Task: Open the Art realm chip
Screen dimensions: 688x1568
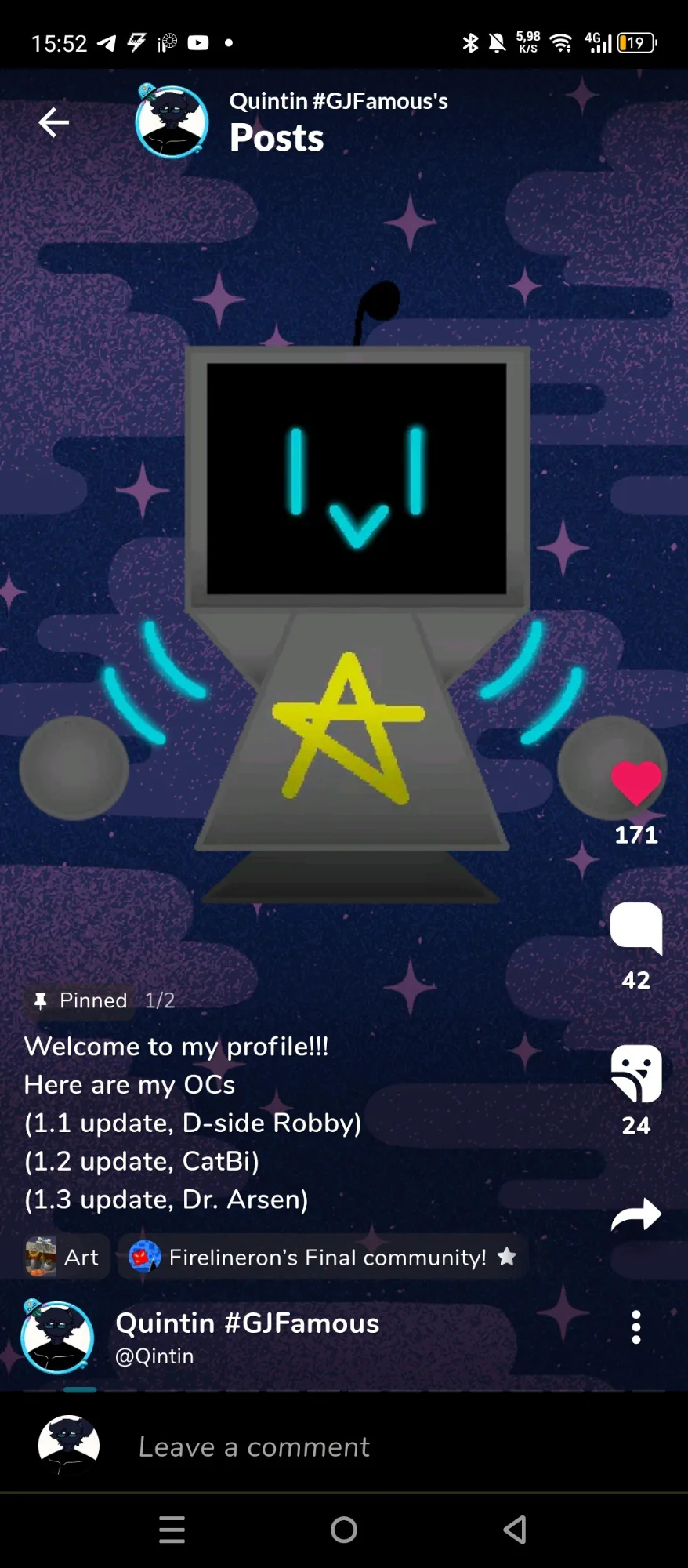Action: [x=64, y=1258]
